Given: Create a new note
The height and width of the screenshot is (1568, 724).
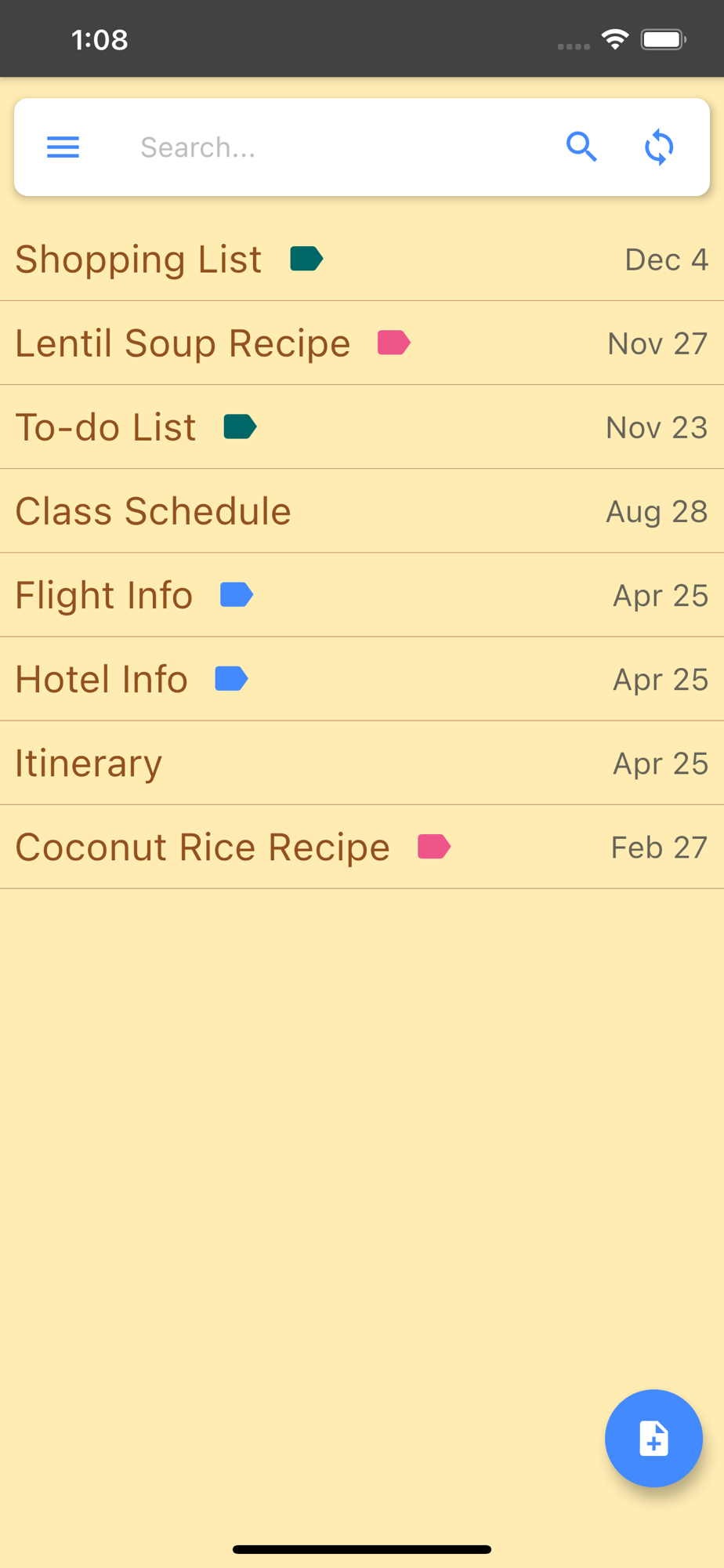Looking at the screenshot, I should point(653,1438).
